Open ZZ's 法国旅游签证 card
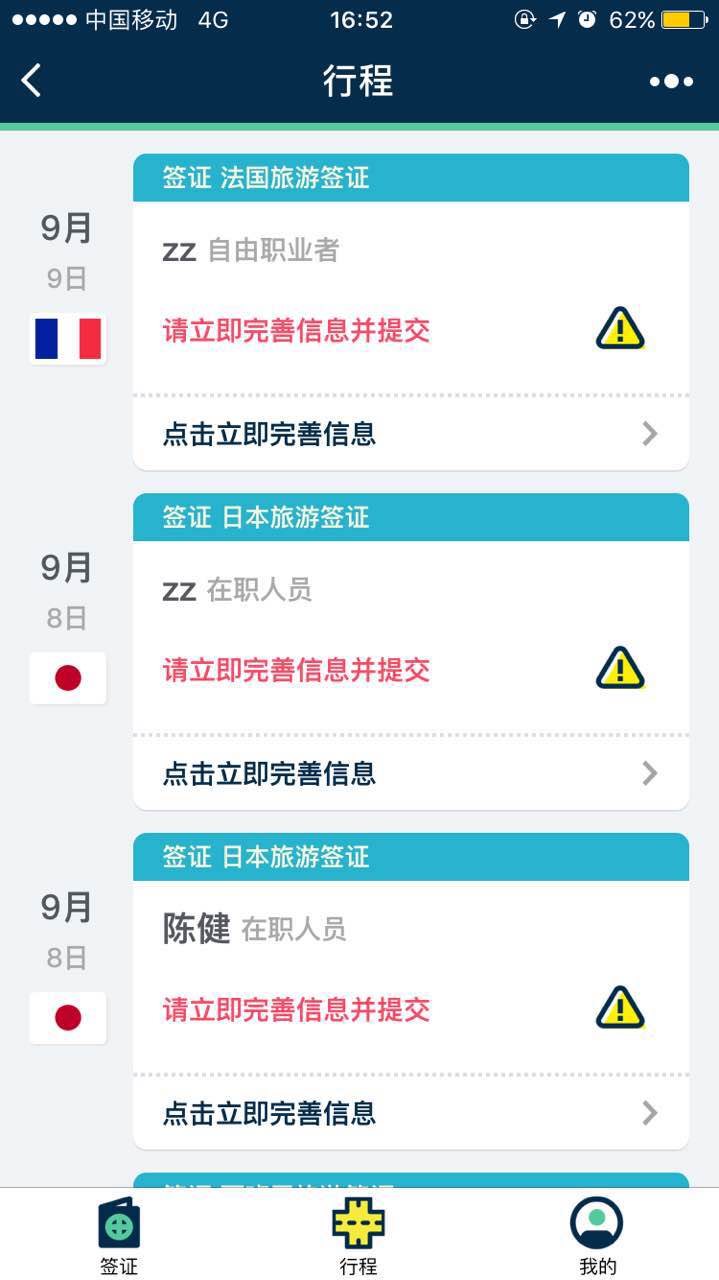This screenshot has height=1280, width=719. [x=410, y=290]
